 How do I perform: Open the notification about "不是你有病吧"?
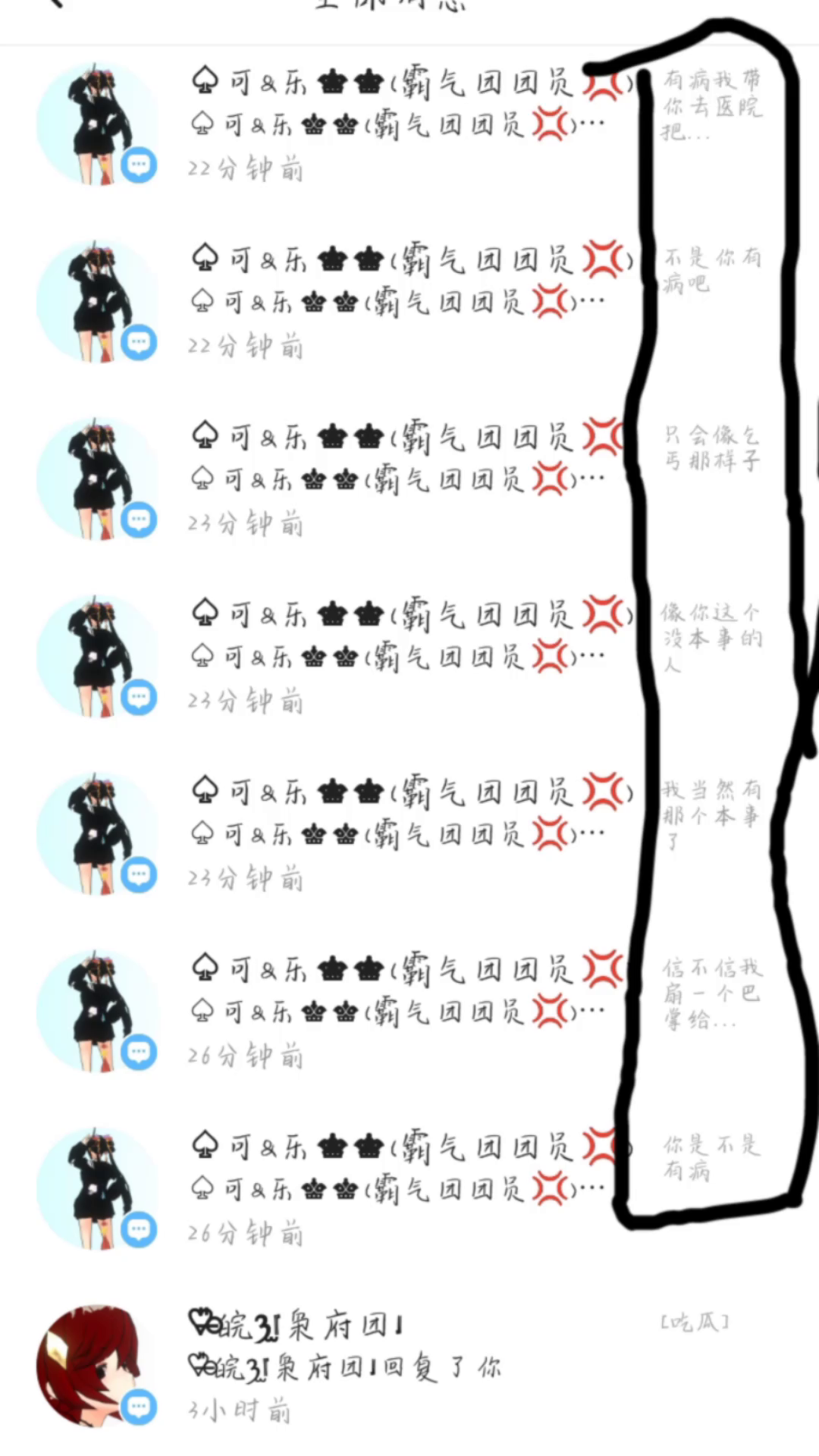409,302
